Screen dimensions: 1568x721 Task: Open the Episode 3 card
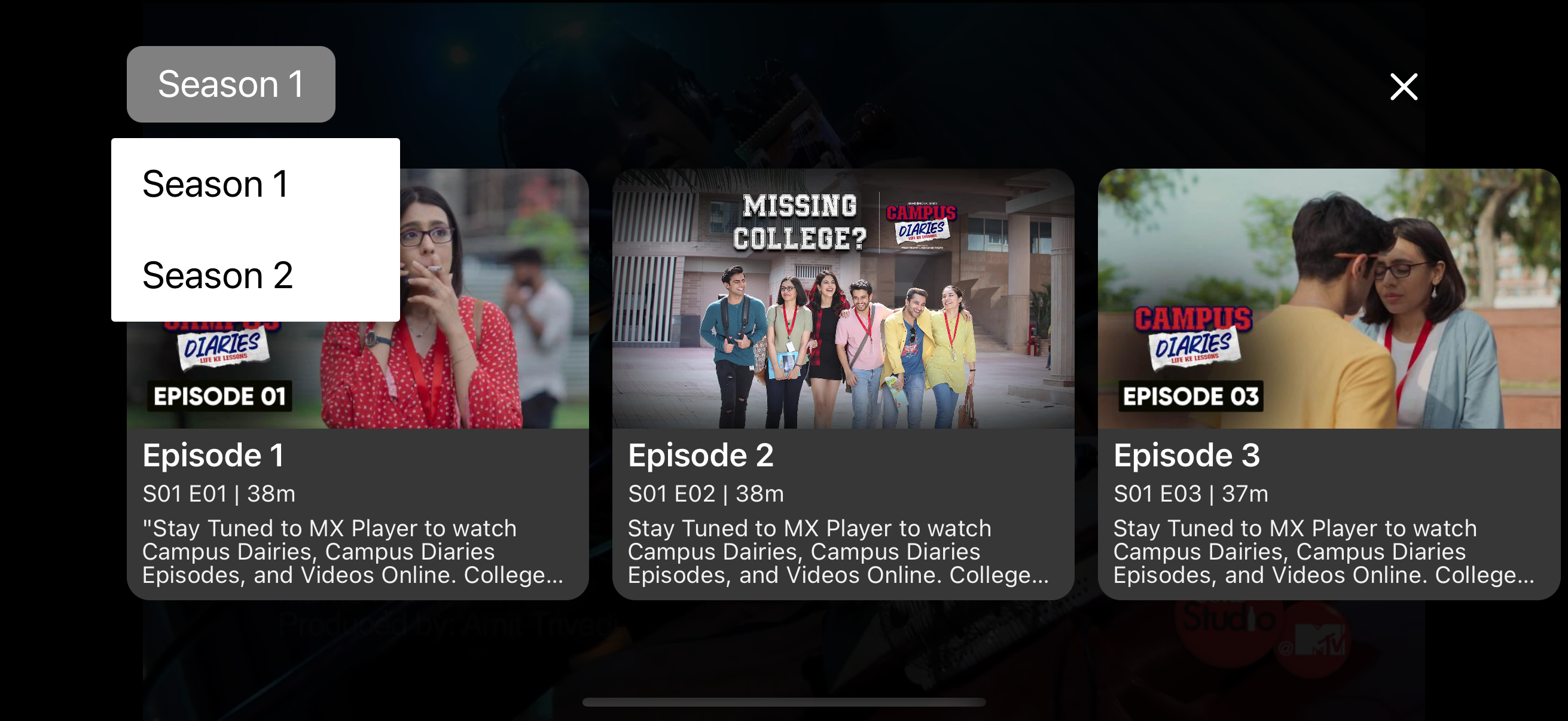(x=1328, y=383)
